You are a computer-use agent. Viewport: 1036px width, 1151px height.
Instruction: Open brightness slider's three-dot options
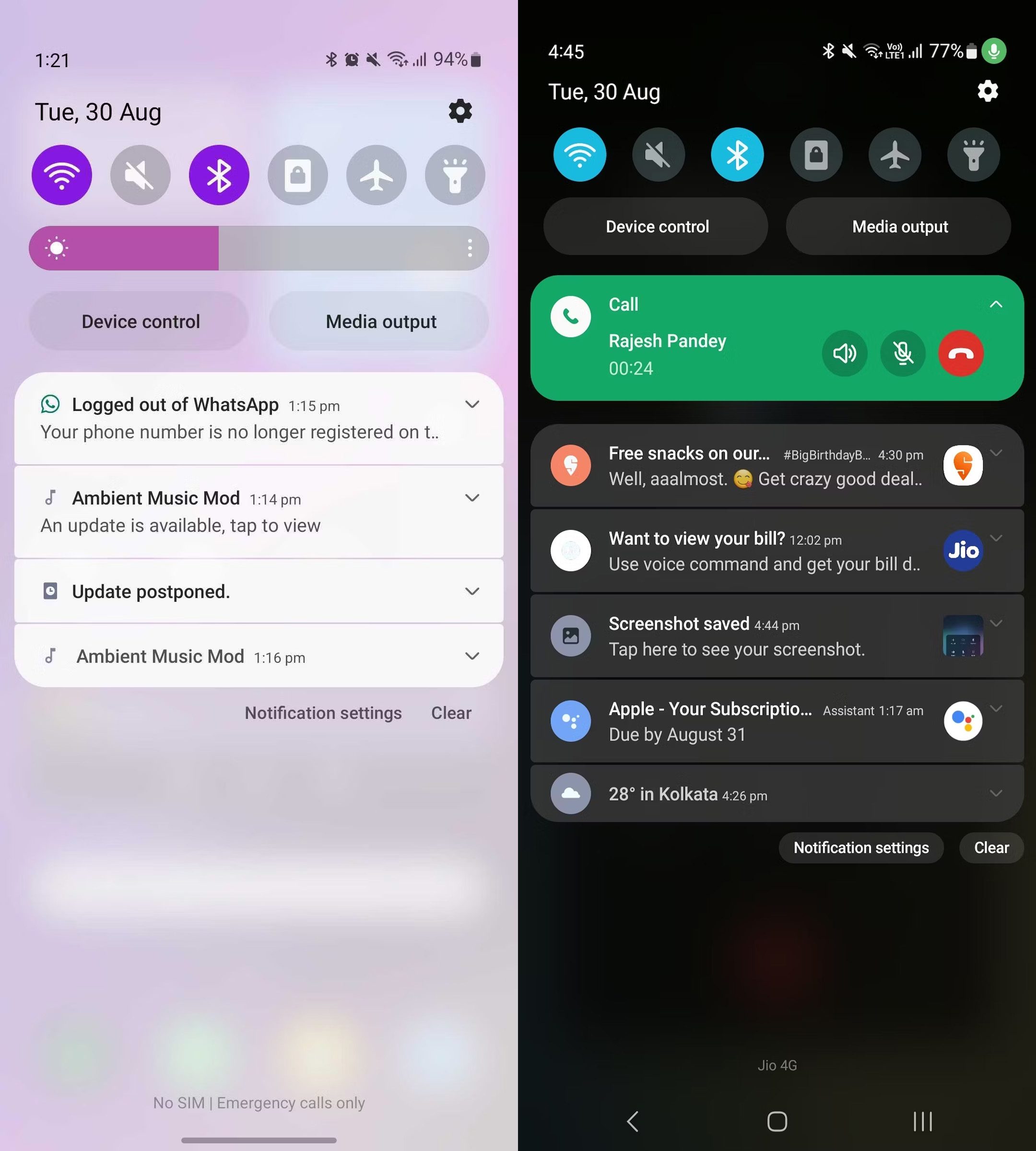[x=470, y=248]
